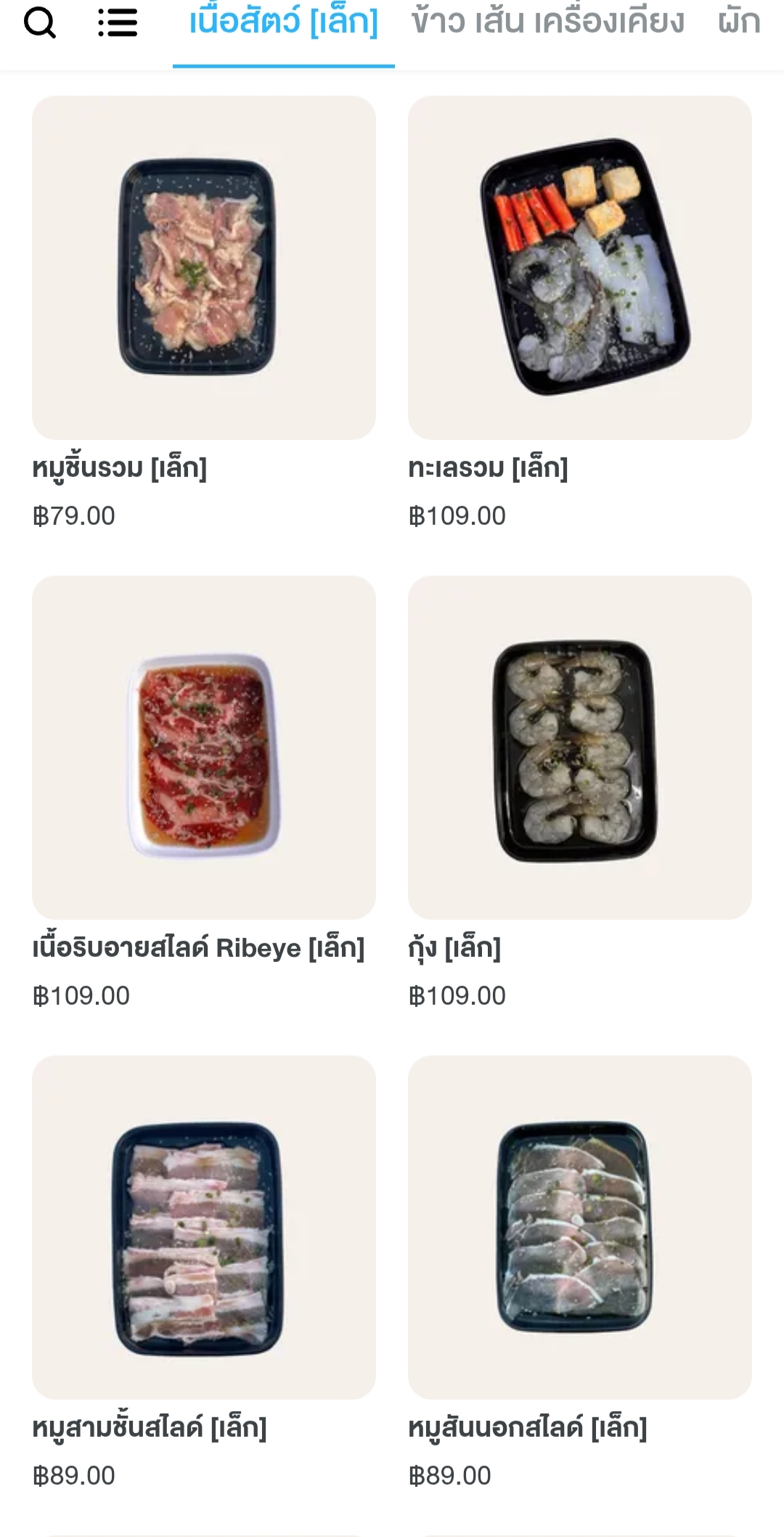Open เนื้อริบอายสไลด์ Ribeye [เล็ก] item

click(x=204, y=748)
